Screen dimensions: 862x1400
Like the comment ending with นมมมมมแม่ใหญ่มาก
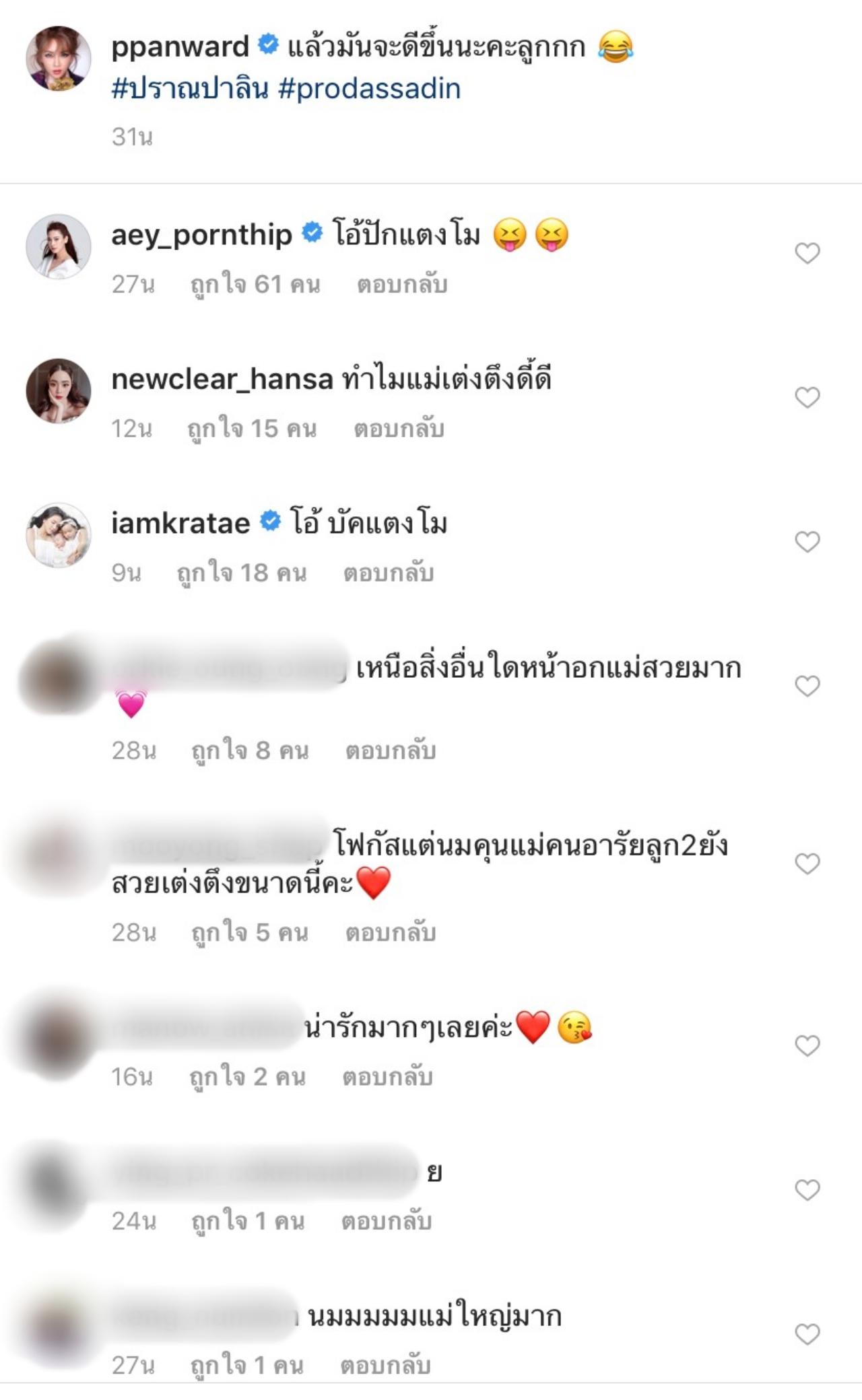point(807,1333)
